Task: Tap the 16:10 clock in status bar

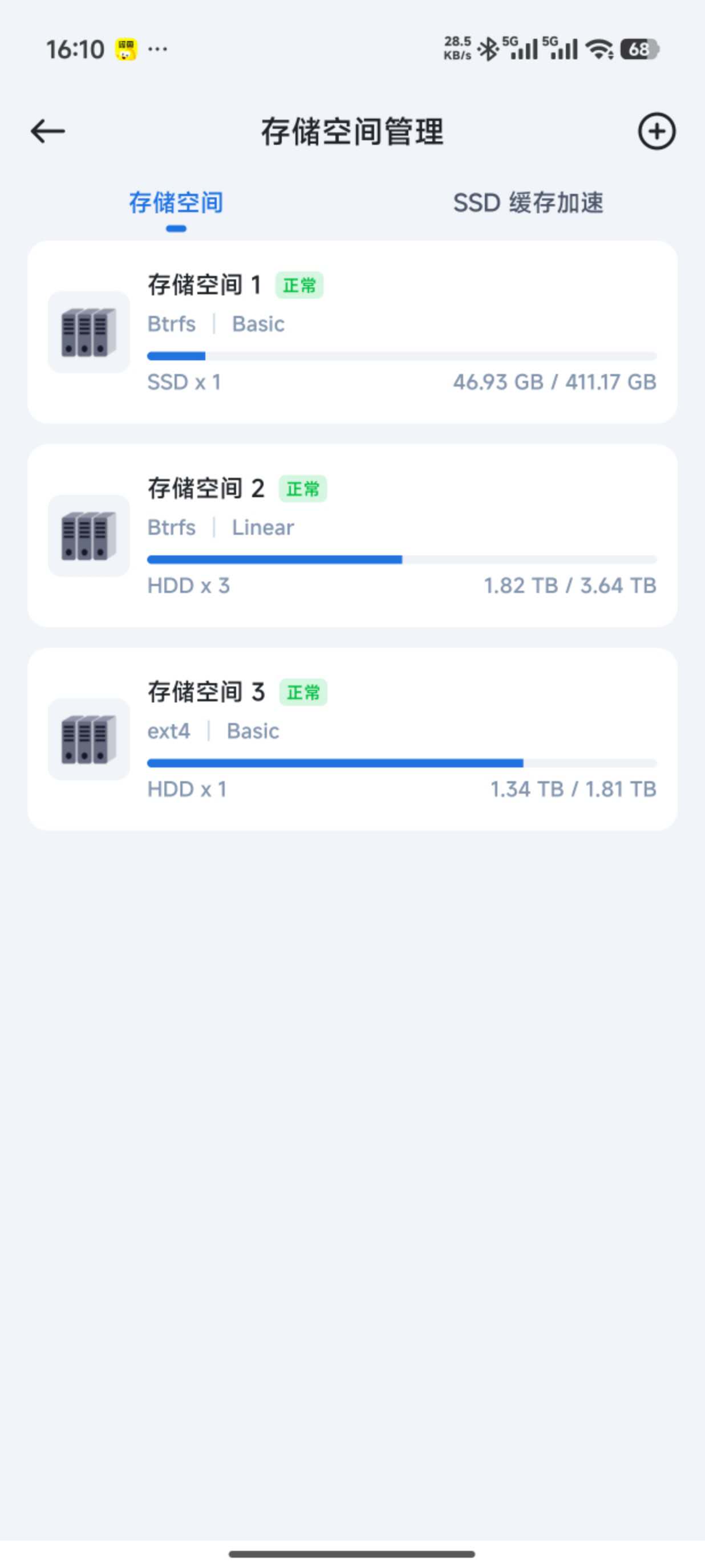Action: coord(75,48)
